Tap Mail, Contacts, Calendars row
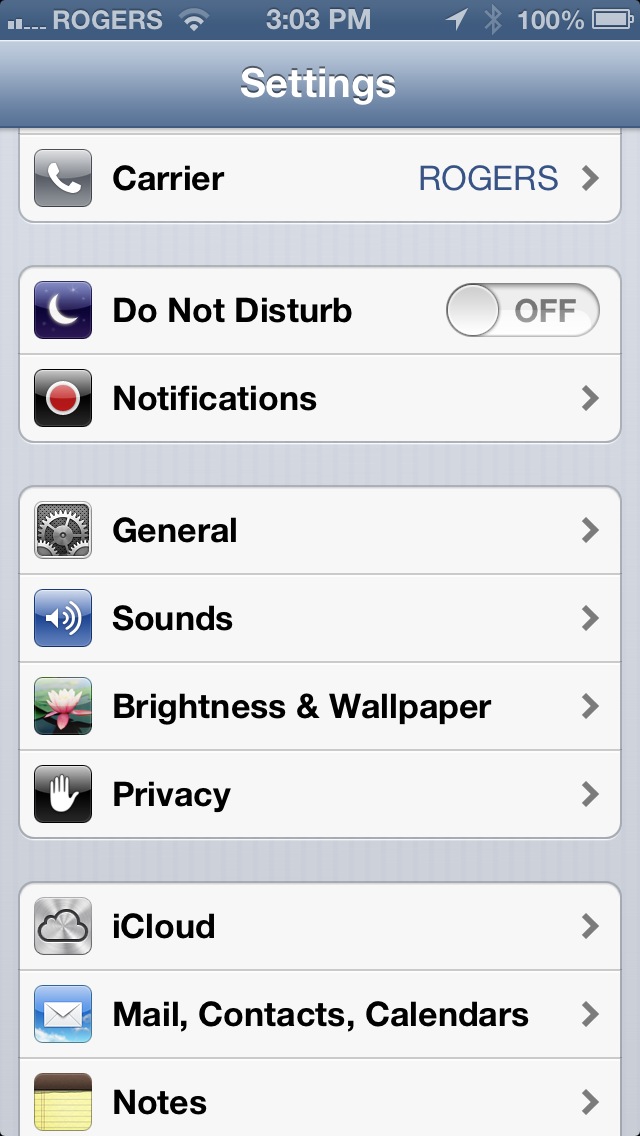Image resolution: width=640 pixels, height=1136 pixels. coord(320,1014)
